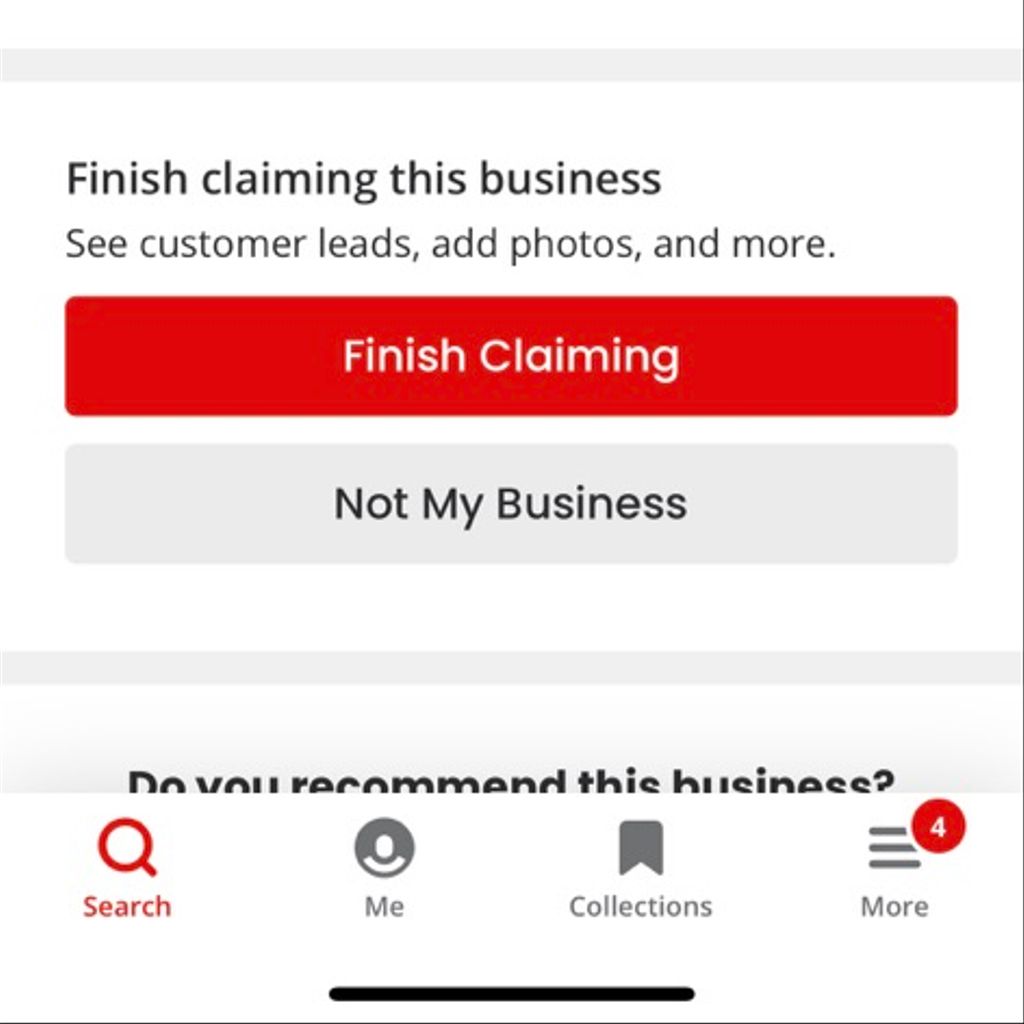The image size is (1024, 1024).
Task: Switch to the Search tab
Action: pyautogui.click(x=127, y=868)
